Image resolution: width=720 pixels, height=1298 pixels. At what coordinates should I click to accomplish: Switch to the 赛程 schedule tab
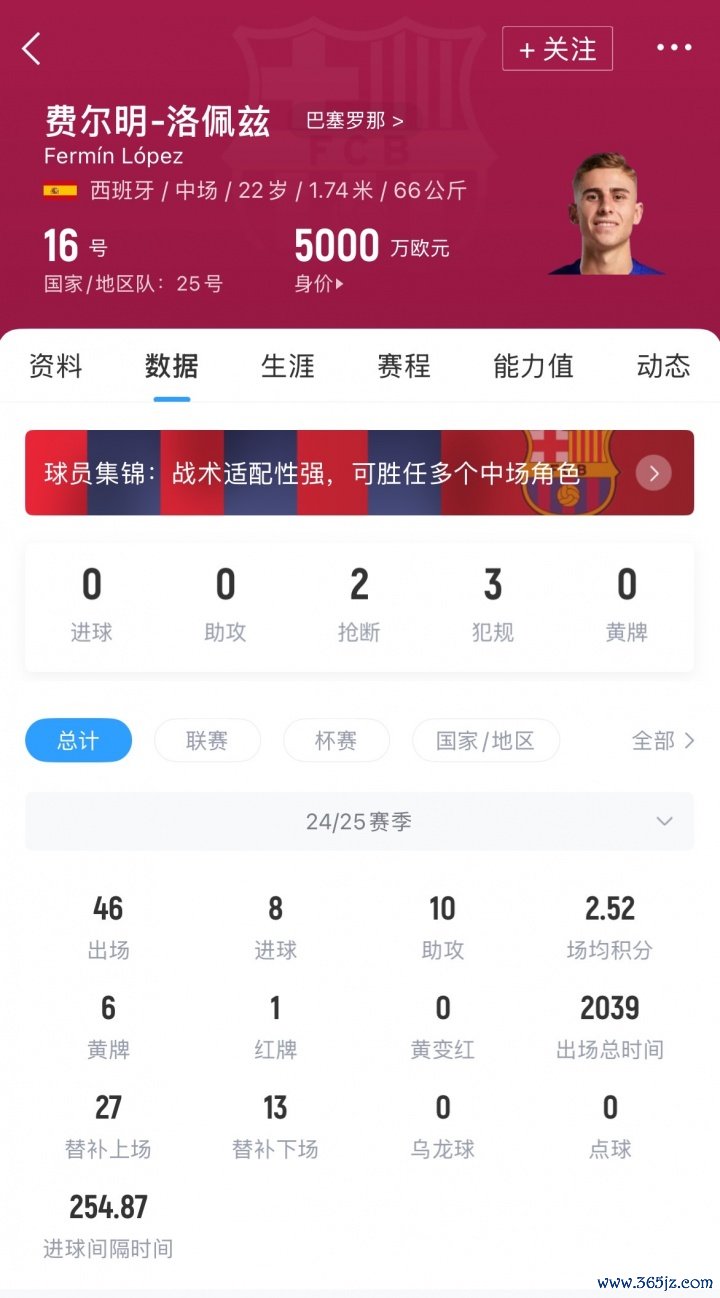pyautogui.click(x=404, y=366)
